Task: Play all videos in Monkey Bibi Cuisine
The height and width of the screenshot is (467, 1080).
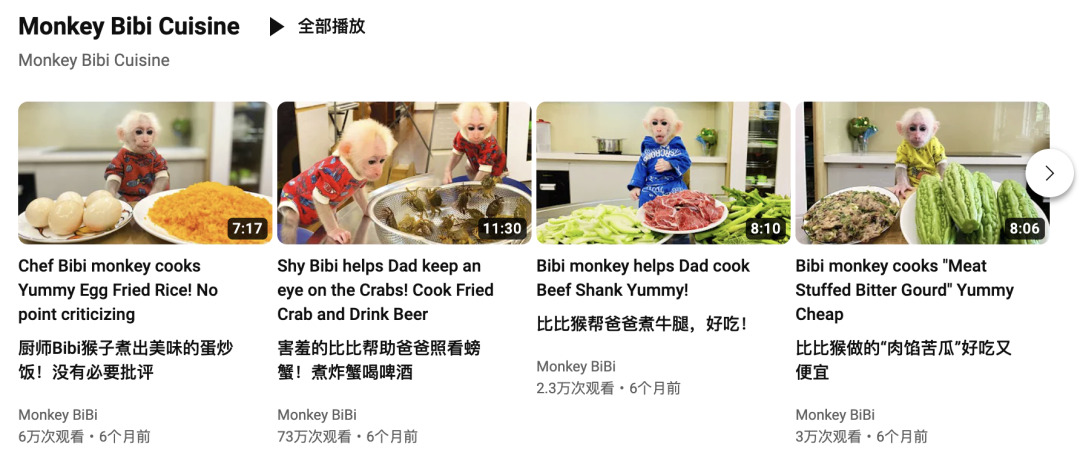Action: pos(318,27)
